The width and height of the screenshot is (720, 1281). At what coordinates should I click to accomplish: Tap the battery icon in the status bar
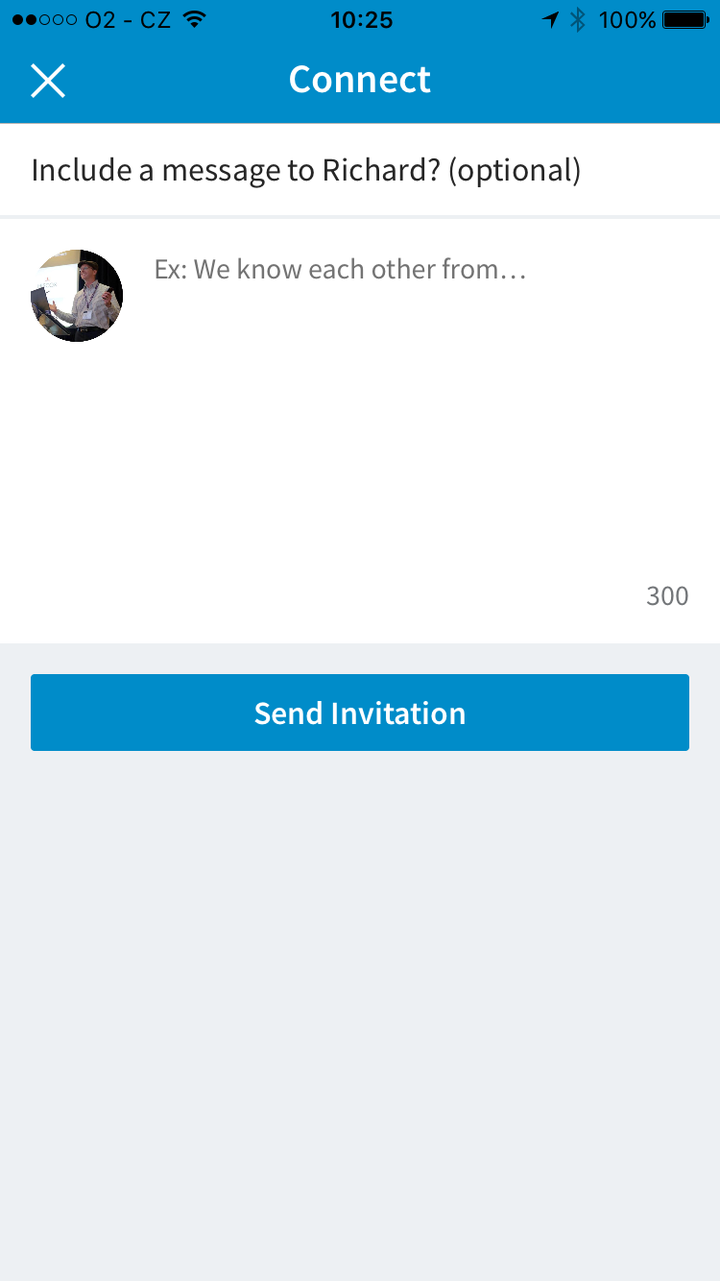(x=686, y=18)
